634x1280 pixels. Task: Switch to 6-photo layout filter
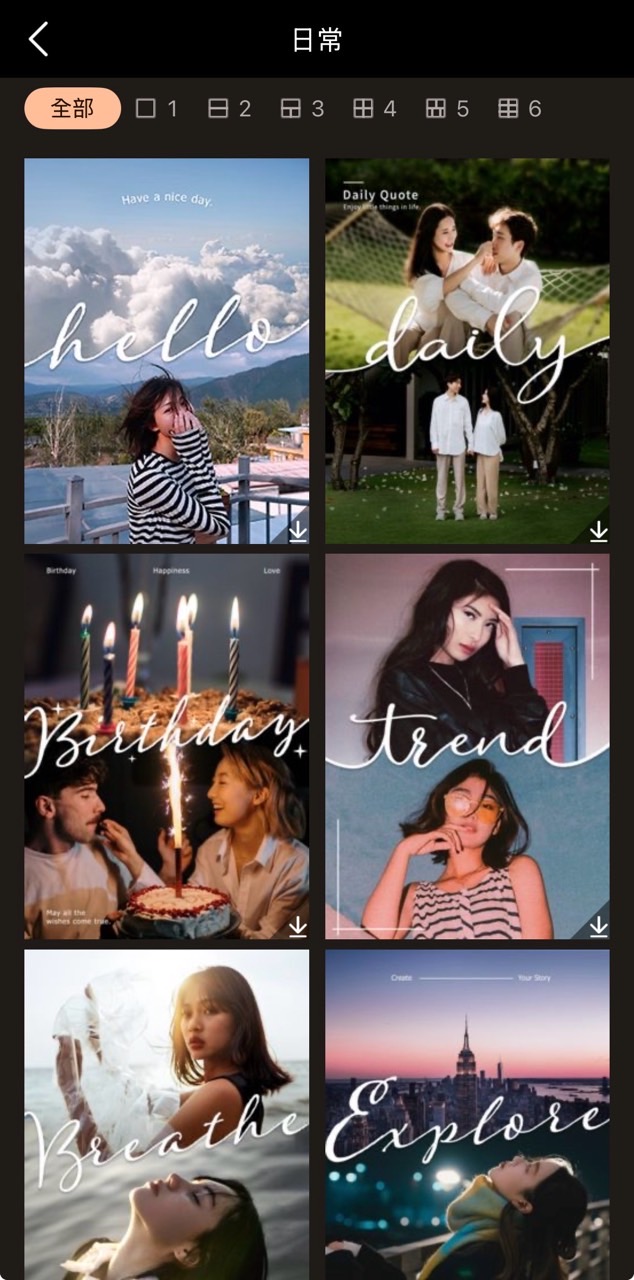click(520, 108)
